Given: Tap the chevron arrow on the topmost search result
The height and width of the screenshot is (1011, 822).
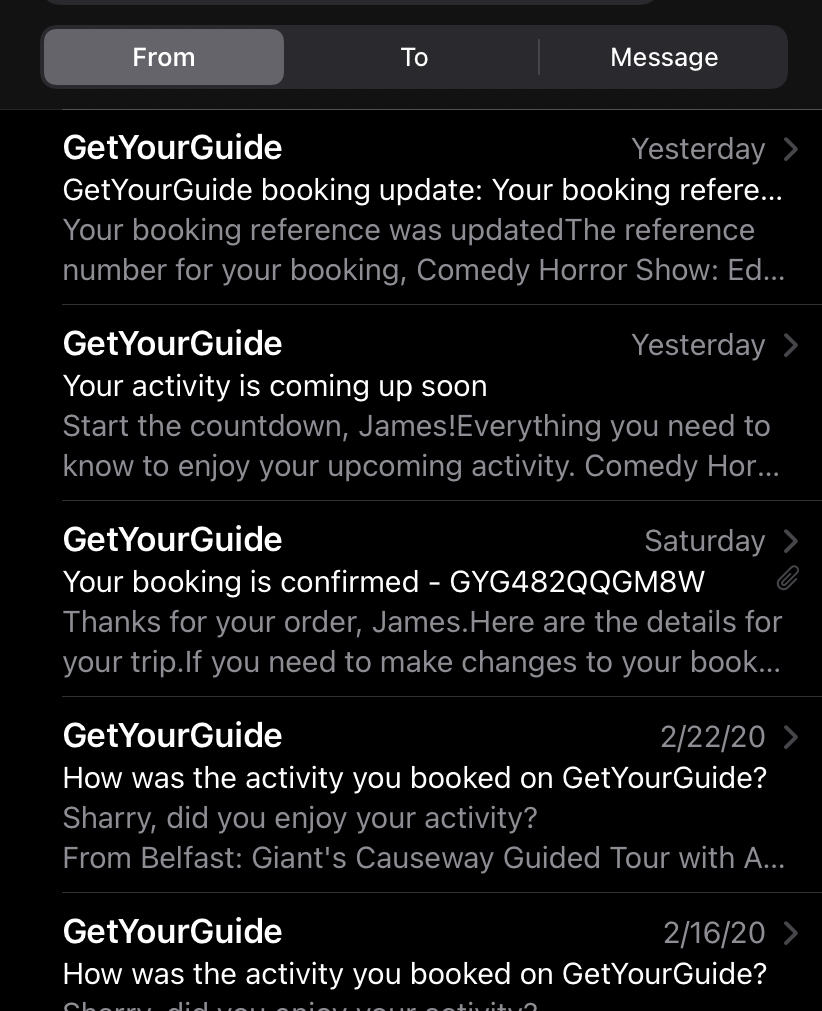Looking at the screenshot, I should click(790, 149).
